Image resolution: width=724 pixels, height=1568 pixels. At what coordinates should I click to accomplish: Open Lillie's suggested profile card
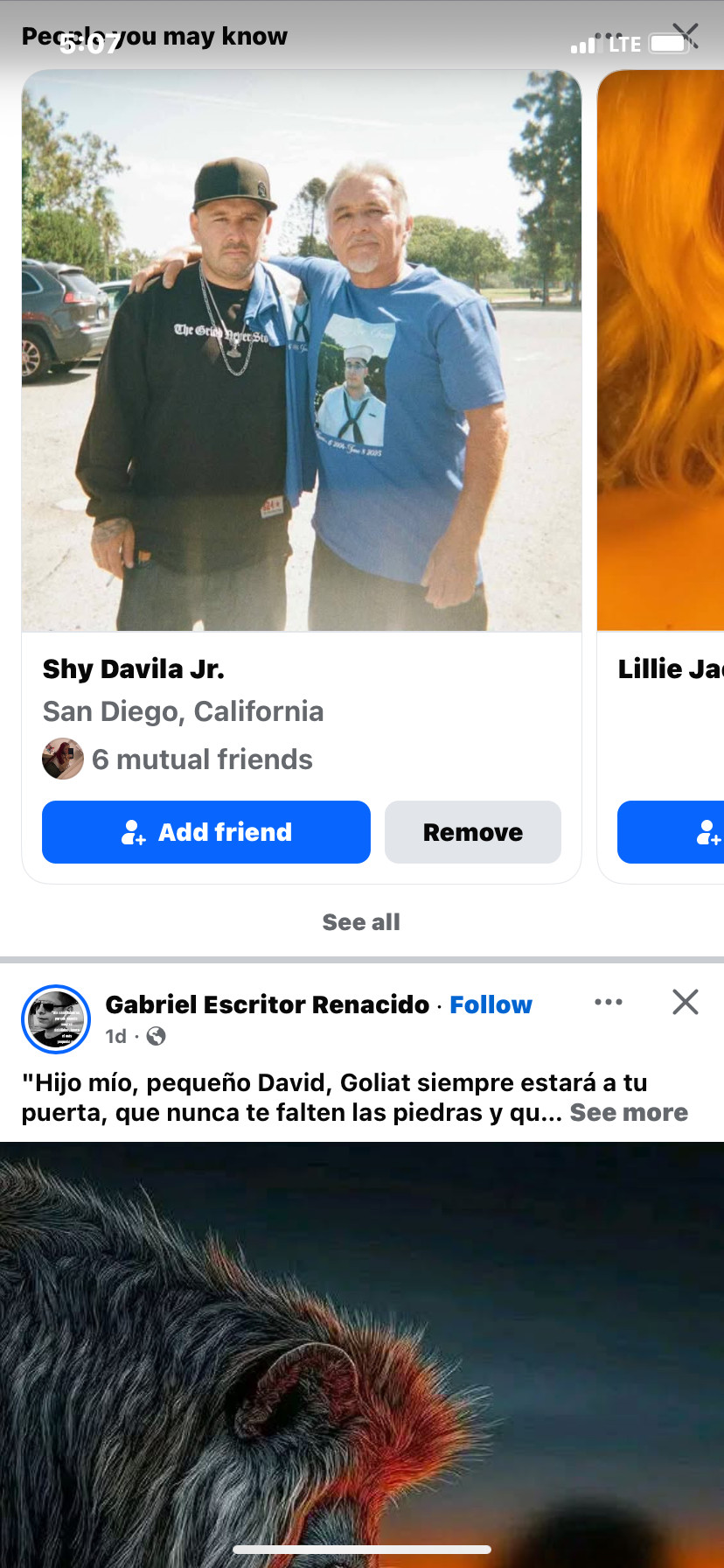point(661,350)
